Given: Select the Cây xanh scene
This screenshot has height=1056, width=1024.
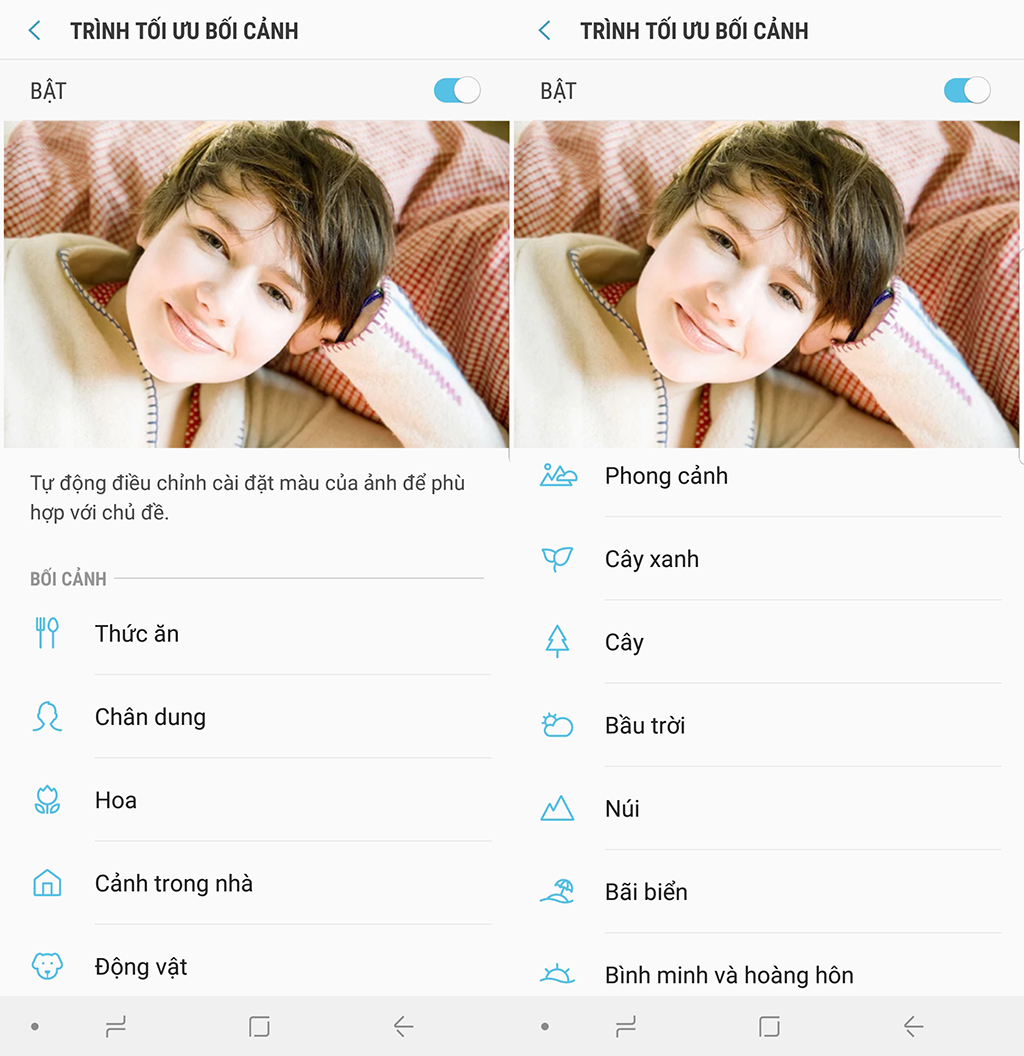Looking at the screenshot, I should point(651,559).
